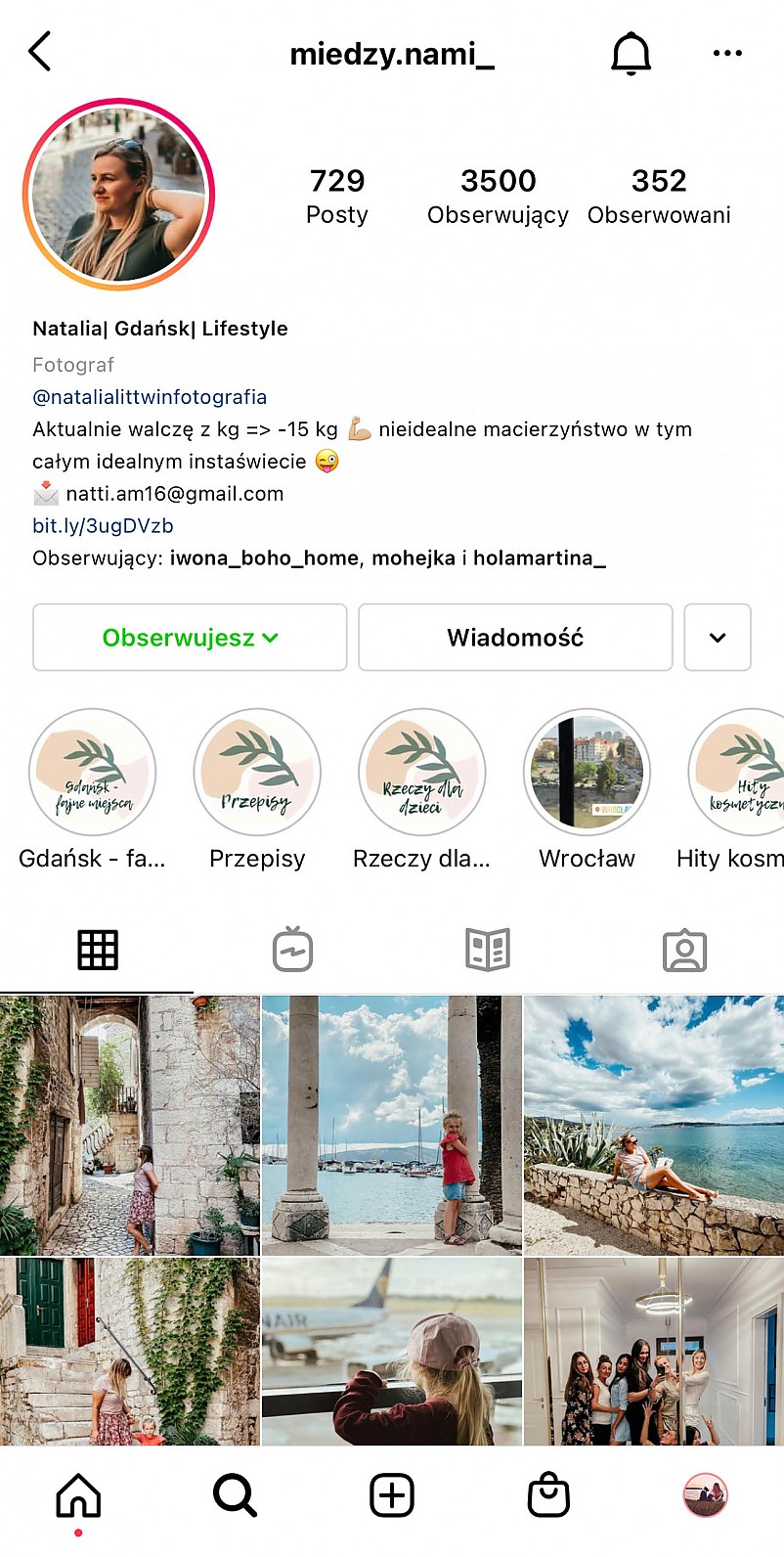Go to the Home feed
The image size is (784, 1557).
click(x=78, y=1495)
